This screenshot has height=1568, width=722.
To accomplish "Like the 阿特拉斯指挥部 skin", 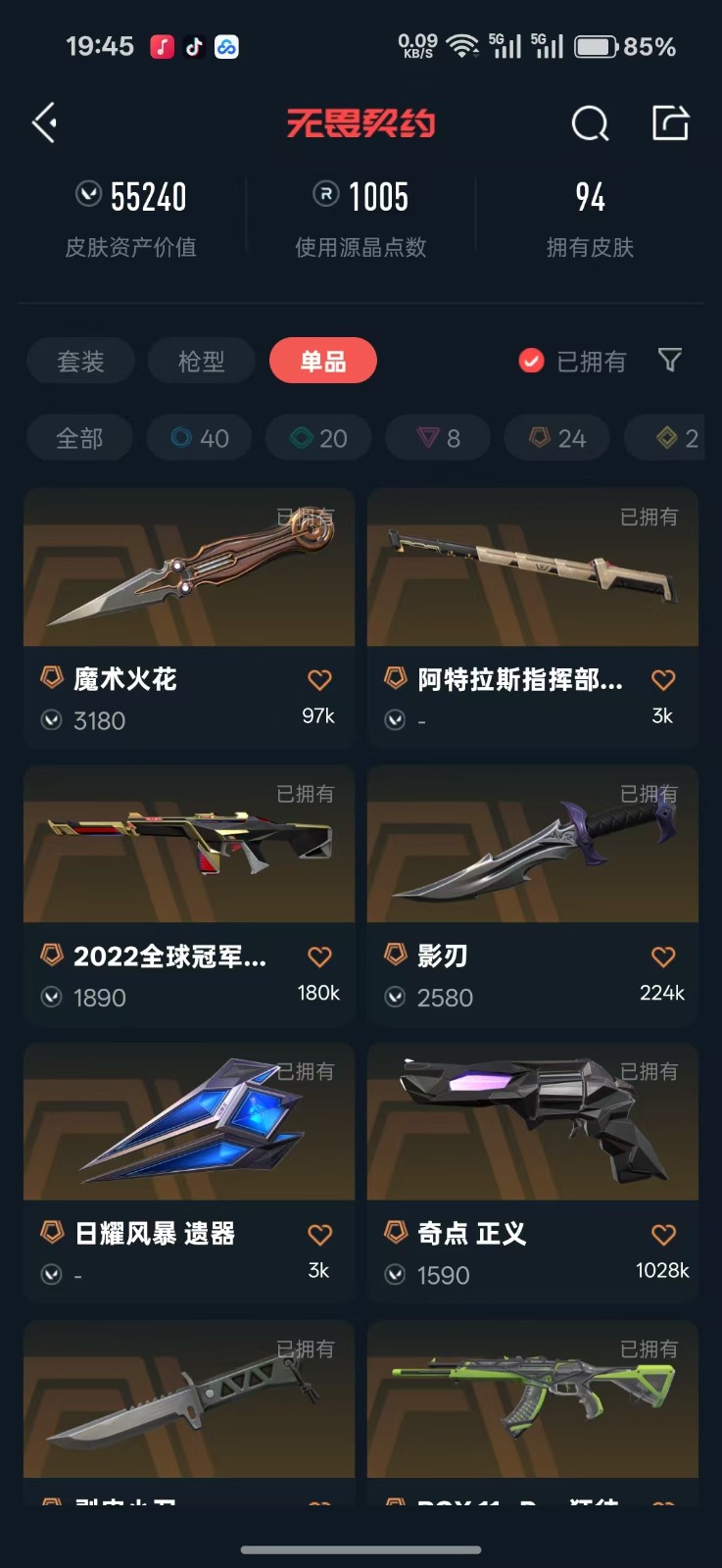I will (x=663, y=679).
